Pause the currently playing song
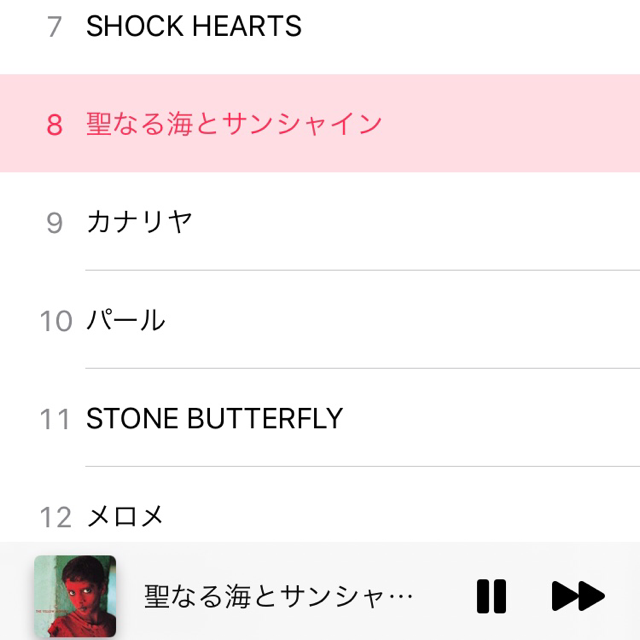 [x=491, y=596]
